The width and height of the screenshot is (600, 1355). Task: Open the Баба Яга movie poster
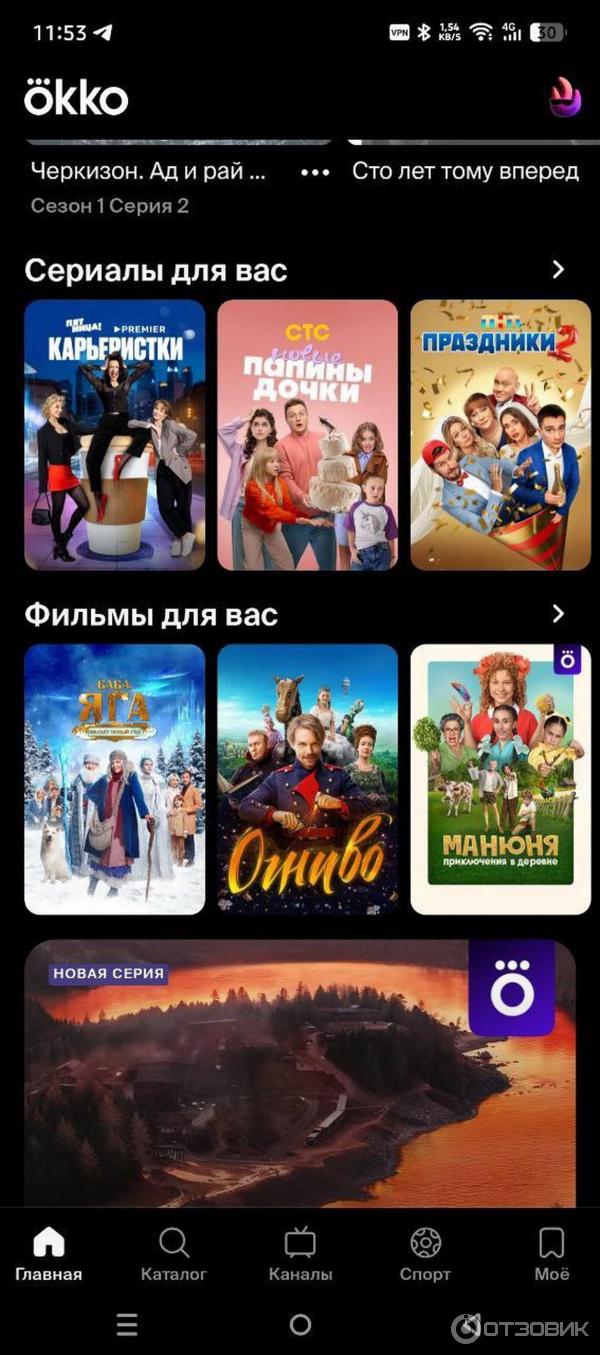115,779
